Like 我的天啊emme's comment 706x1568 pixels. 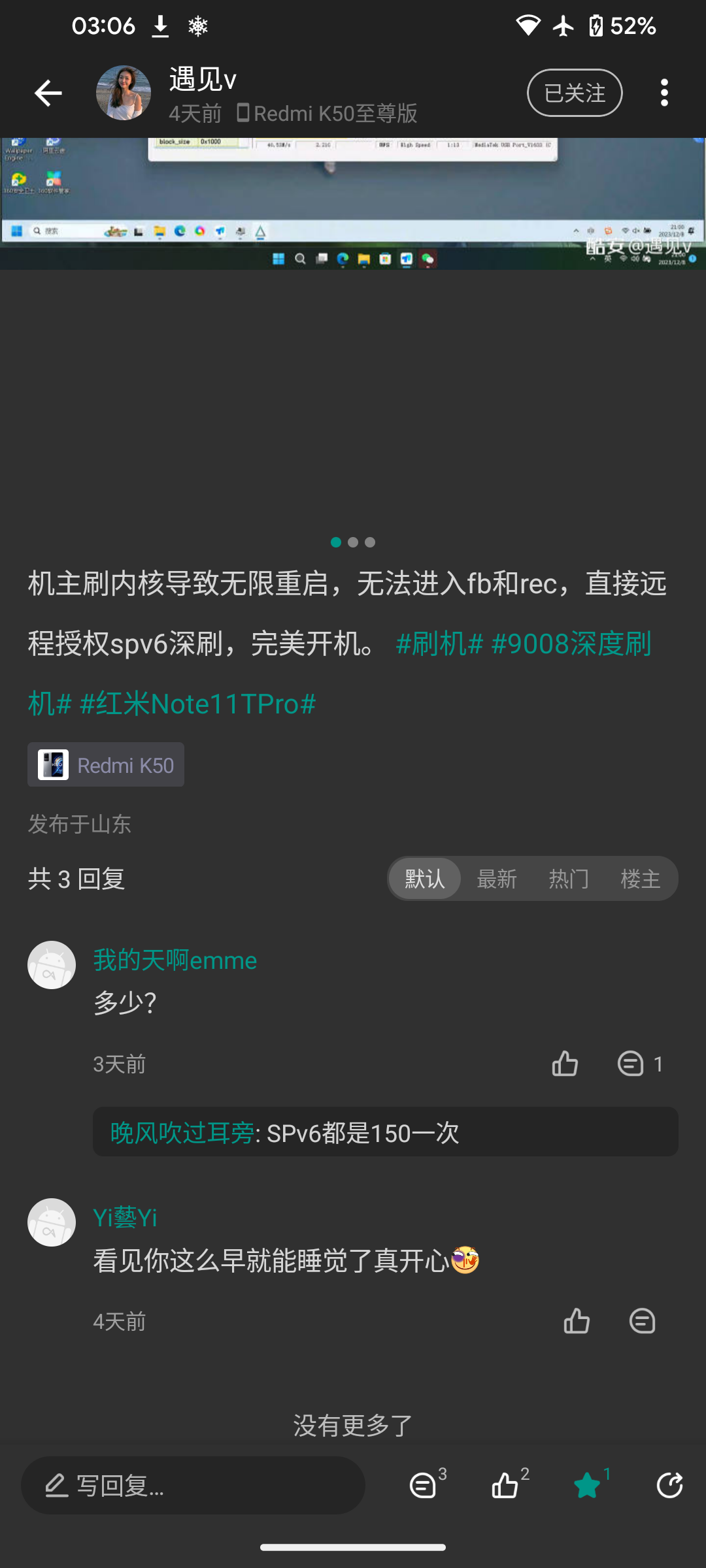[565, 1064]
